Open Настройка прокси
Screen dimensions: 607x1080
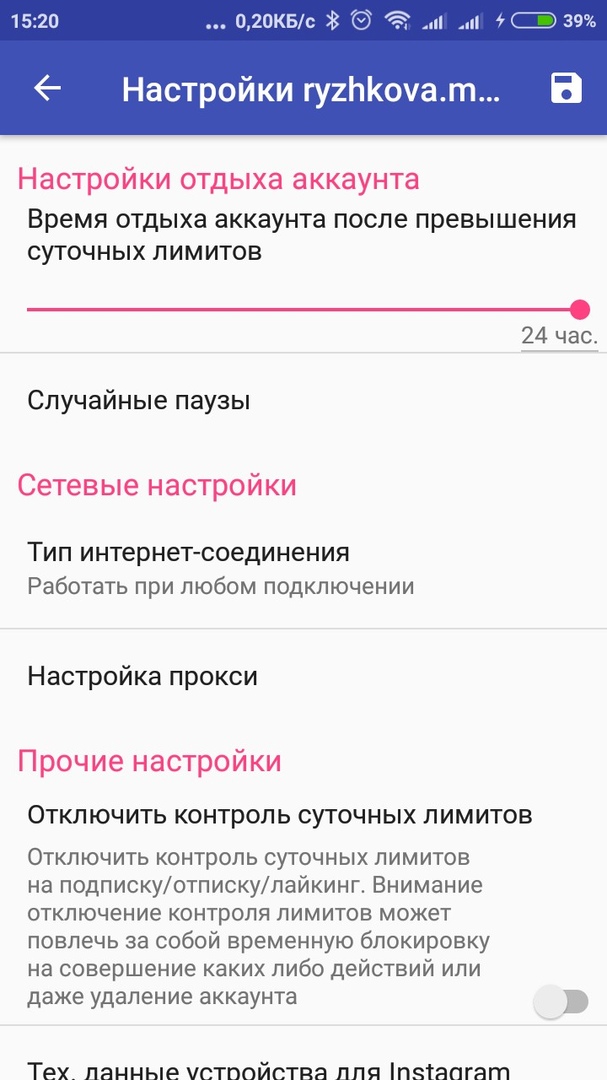click(143, 677)
